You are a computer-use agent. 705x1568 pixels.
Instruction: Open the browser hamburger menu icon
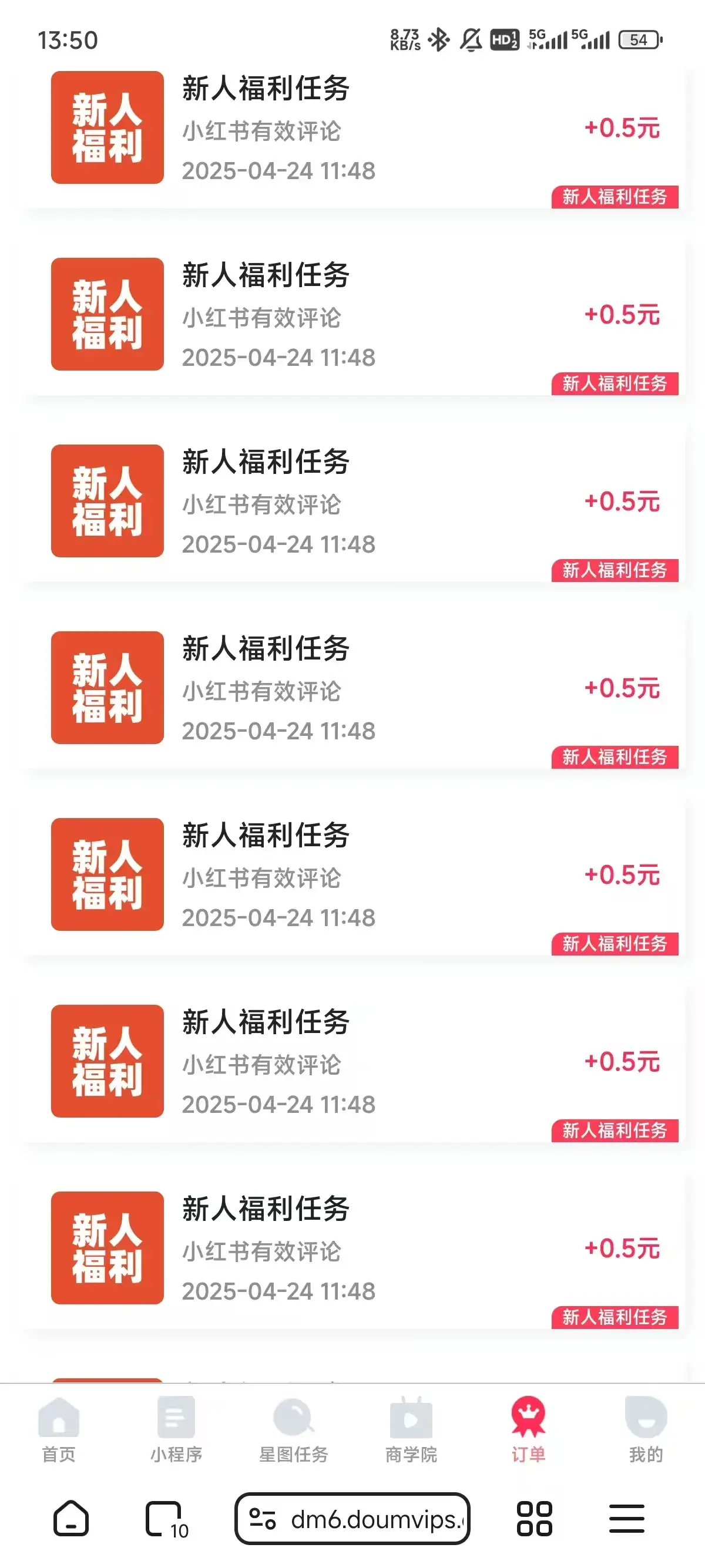click(x=627, y=1520)
